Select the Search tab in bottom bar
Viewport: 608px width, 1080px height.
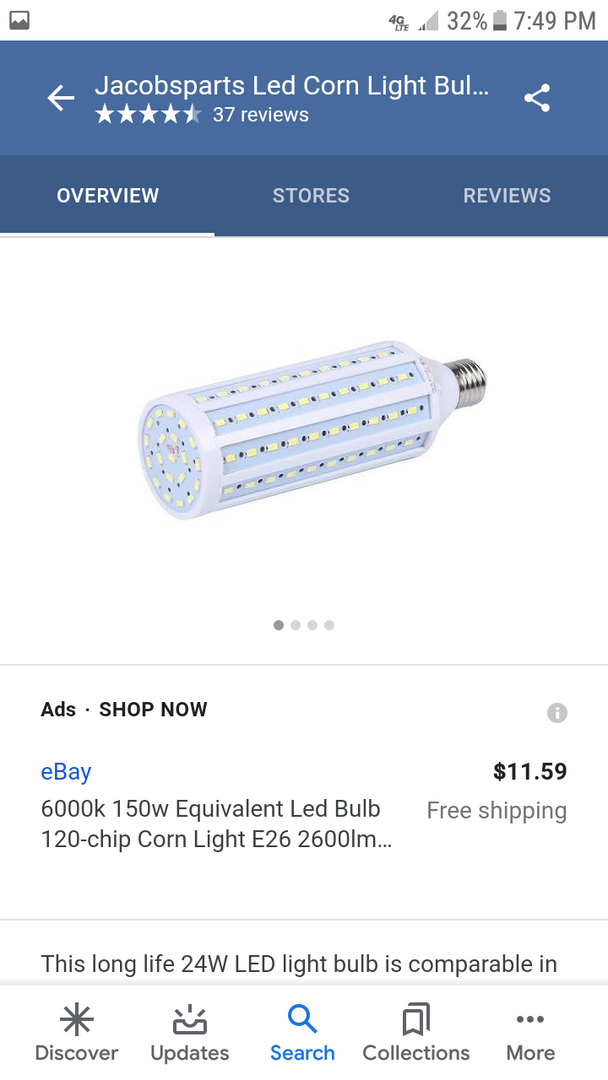(302, 1034)
